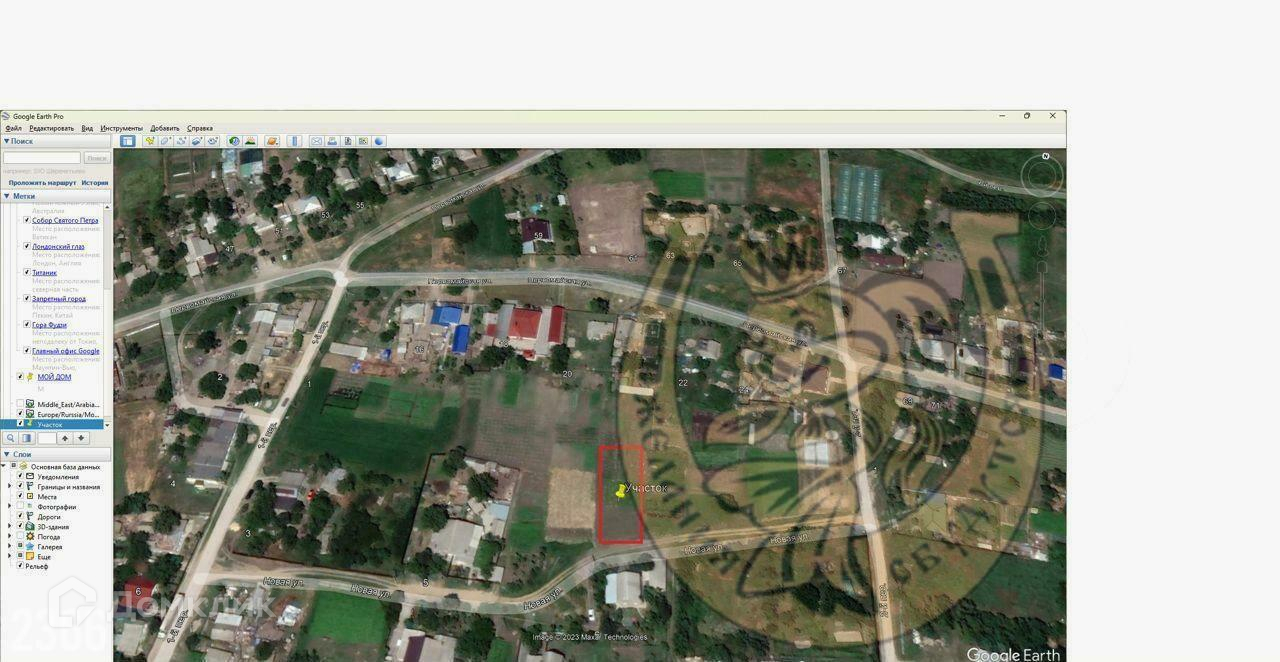1280x662 pixels.
Task: Open the Собор Святого Петра placemark
Action: [65, 220]
